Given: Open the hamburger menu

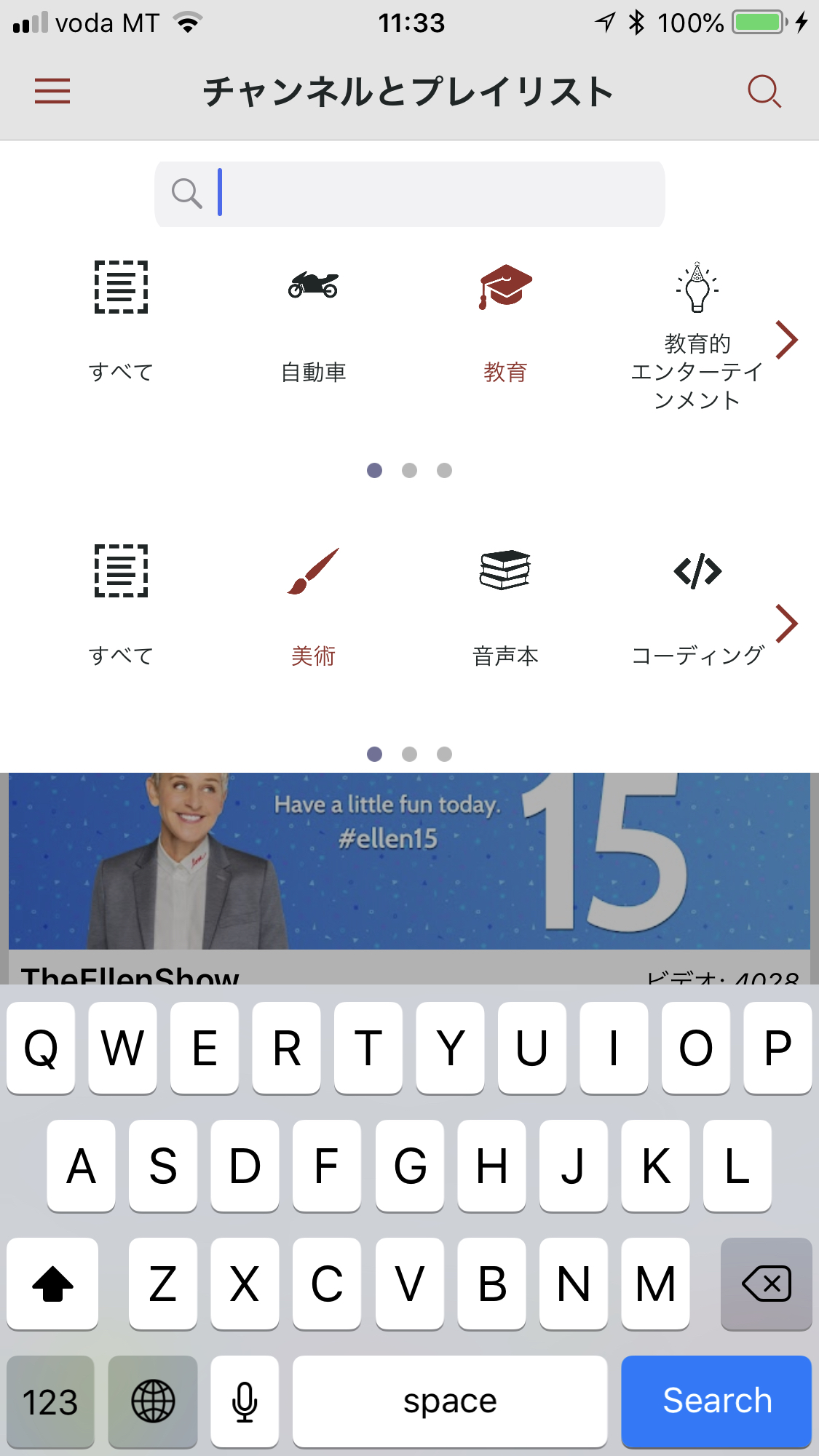Looking at the screenshot, I should click(x=52, y=92).
